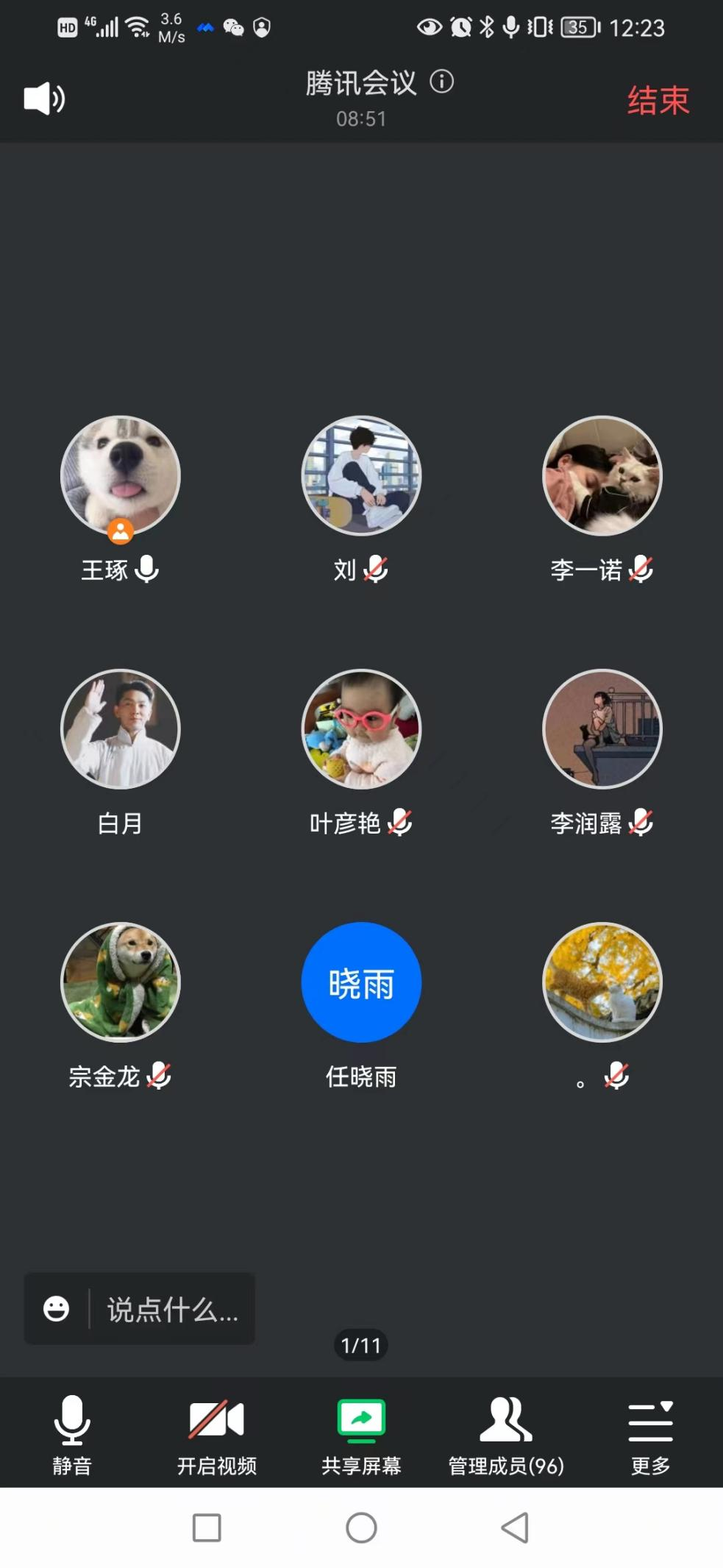Toggle the speaker audio output icon
The height and width of the screenshot is (1568, 723).
(44, 99)
